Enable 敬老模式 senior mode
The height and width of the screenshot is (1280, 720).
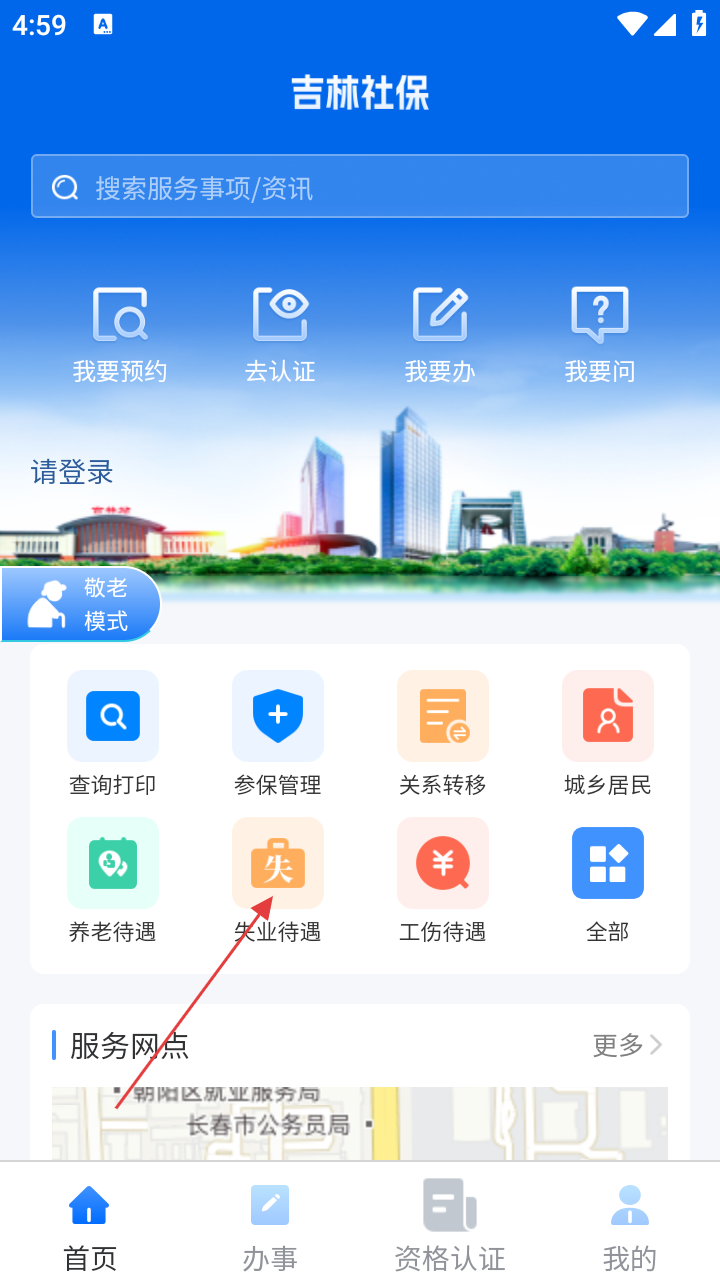click(81, 604)
